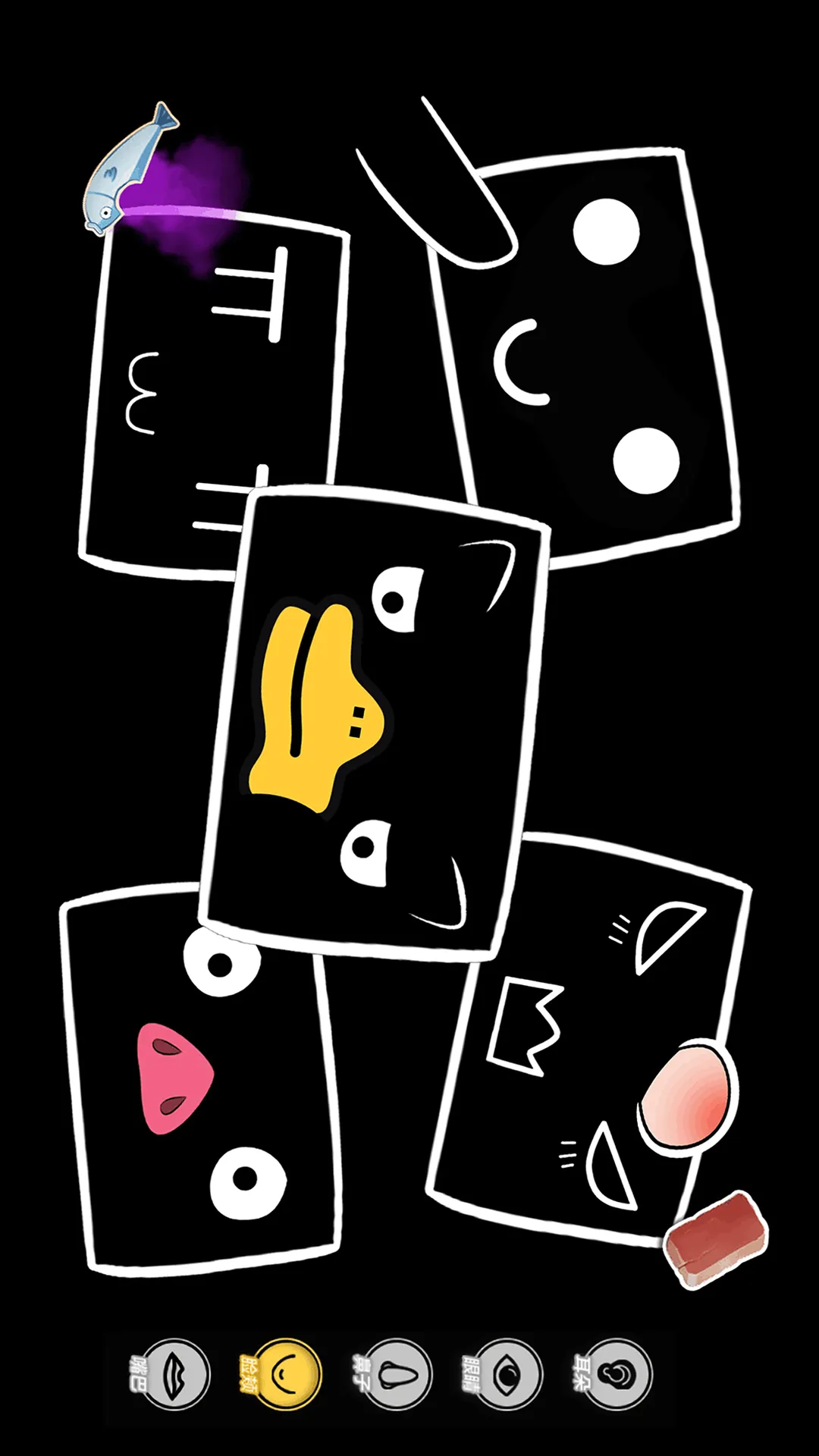Switch to the nose (鼻子) category
The height and width of the screenshot is (1456, 819).
tap(393, 1374)
